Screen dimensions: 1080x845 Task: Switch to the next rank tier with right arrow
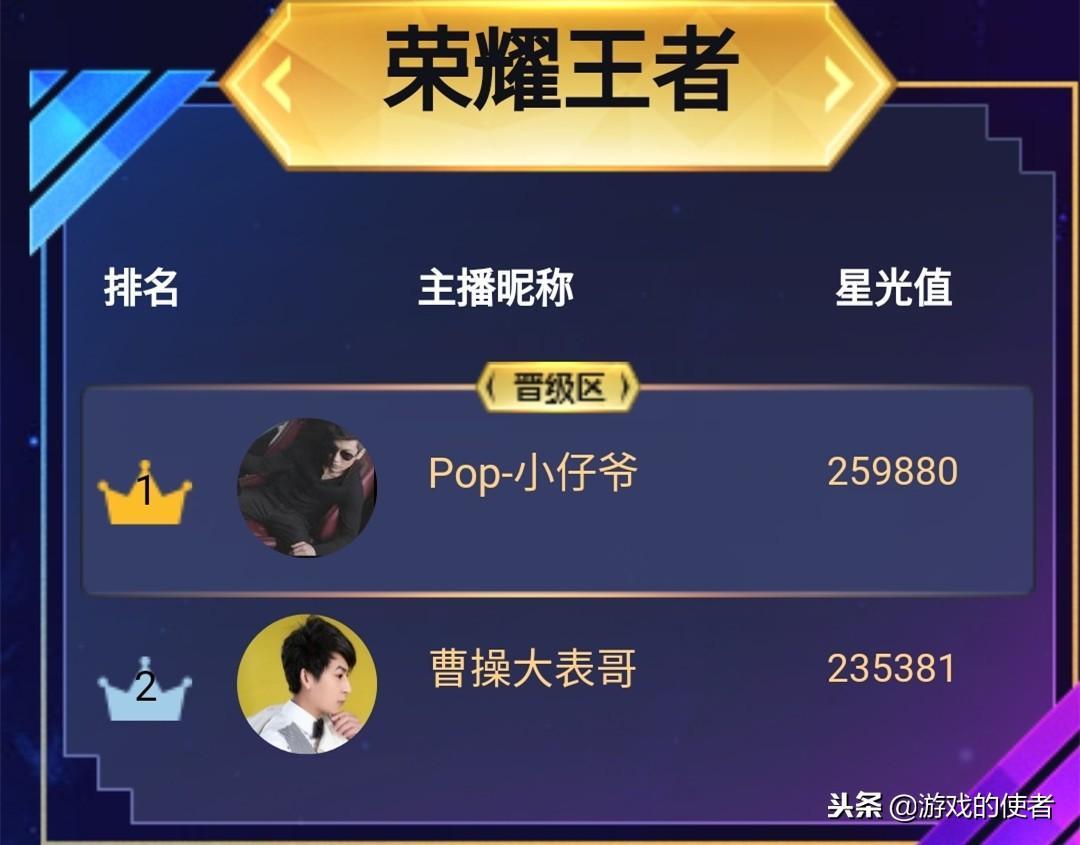[x=838, y=84]
